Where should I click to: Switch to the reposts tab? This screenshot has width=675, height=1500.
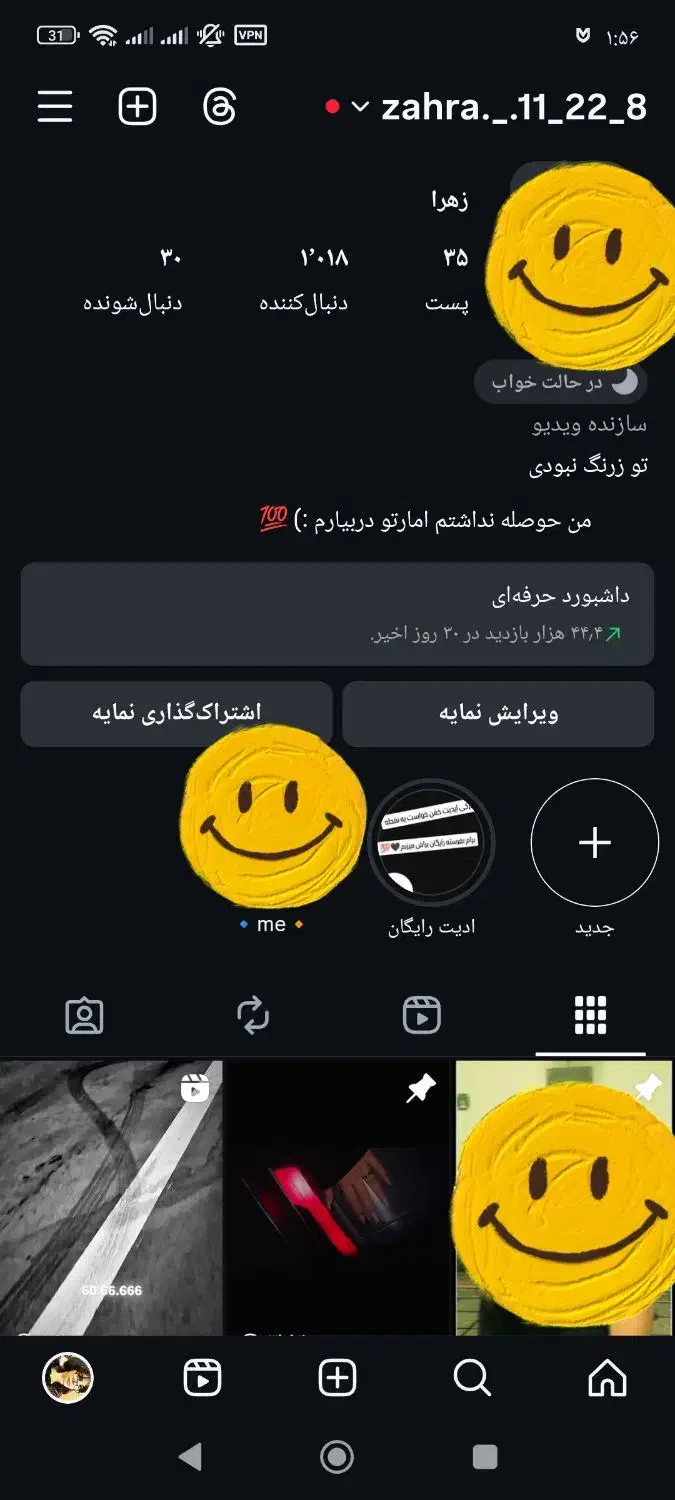253,1016
